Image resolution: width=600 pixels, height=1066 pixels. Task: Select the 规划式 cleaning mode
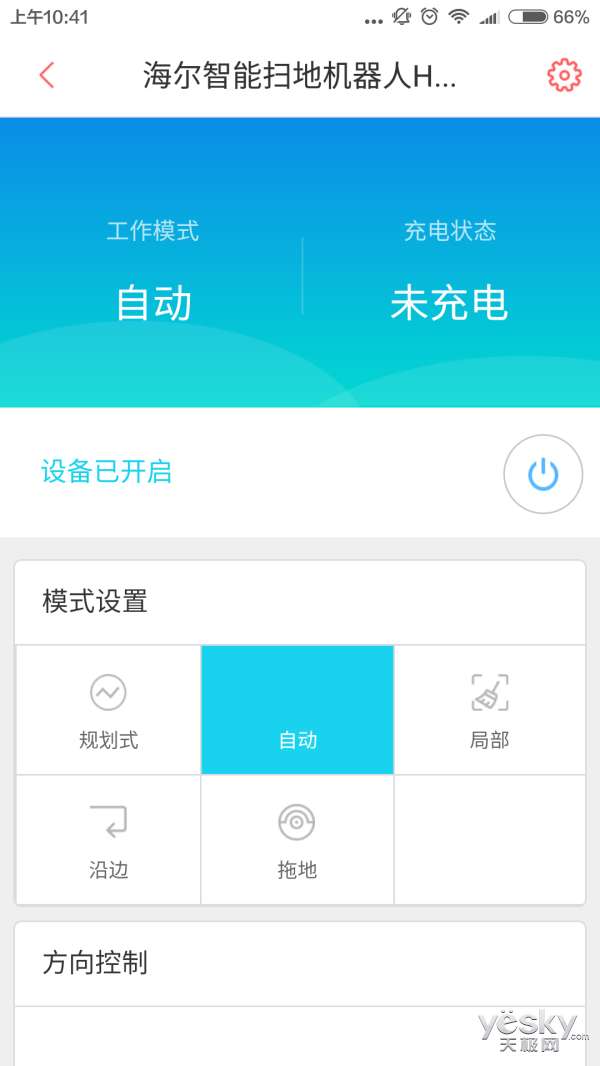pos(108,710)
